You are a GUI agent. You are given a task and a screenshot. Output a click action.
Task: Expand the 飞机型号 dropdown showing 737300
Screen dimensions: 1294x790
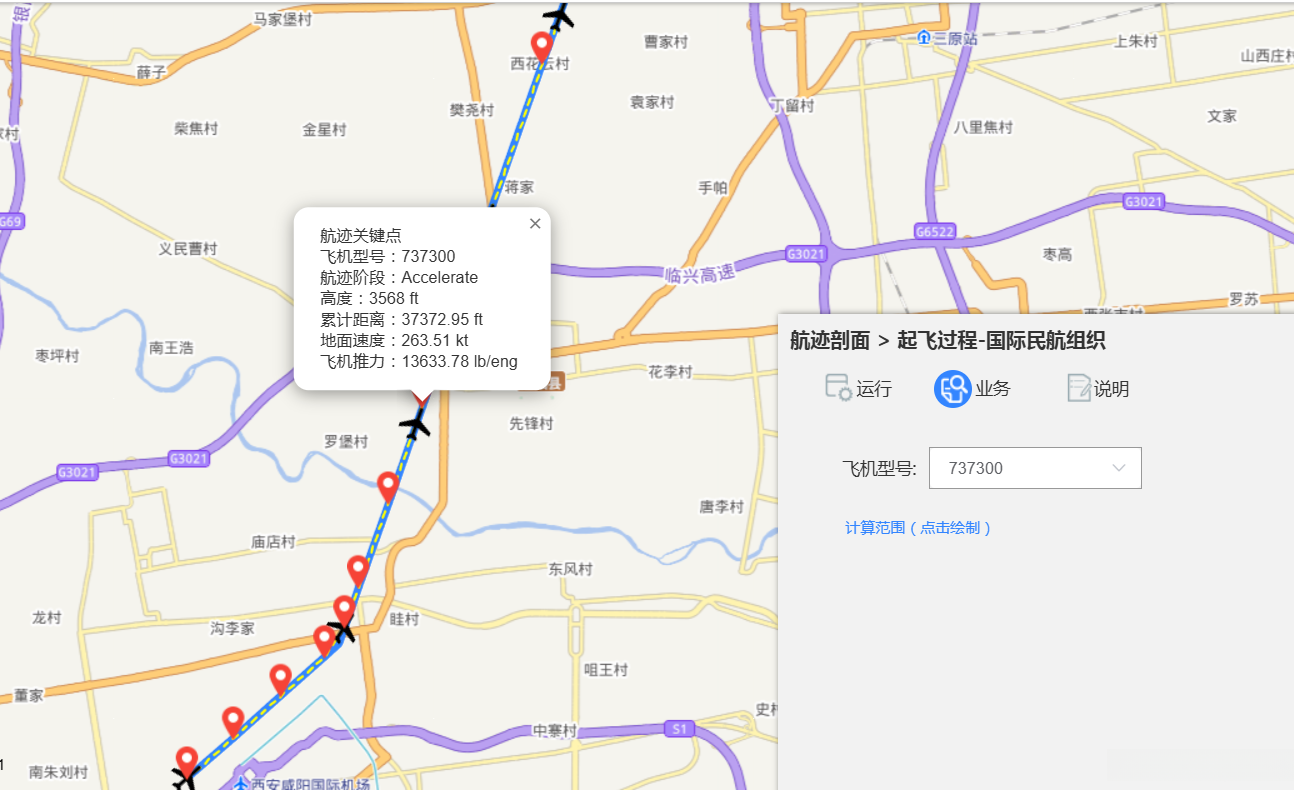[1035, 468]
